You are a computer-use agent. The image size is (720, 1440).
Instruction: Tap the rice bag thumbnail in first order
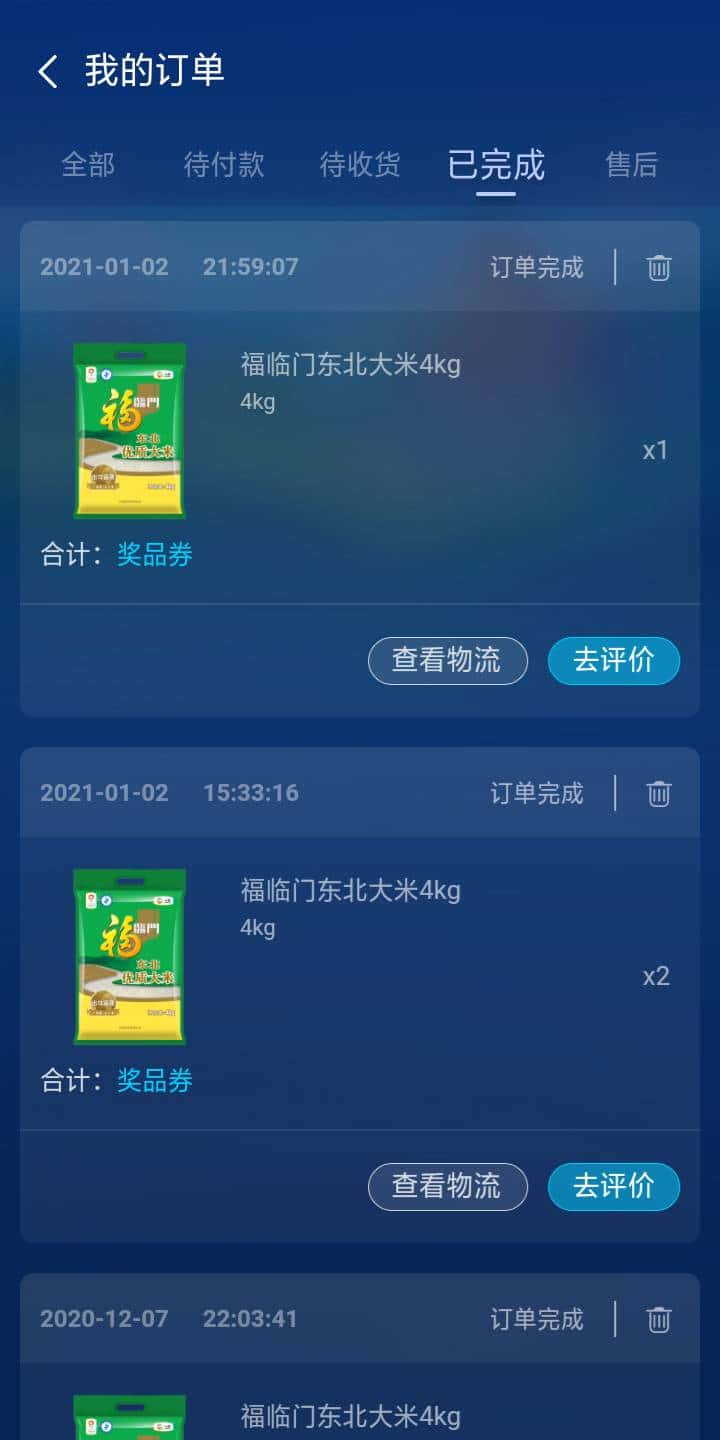130,430
